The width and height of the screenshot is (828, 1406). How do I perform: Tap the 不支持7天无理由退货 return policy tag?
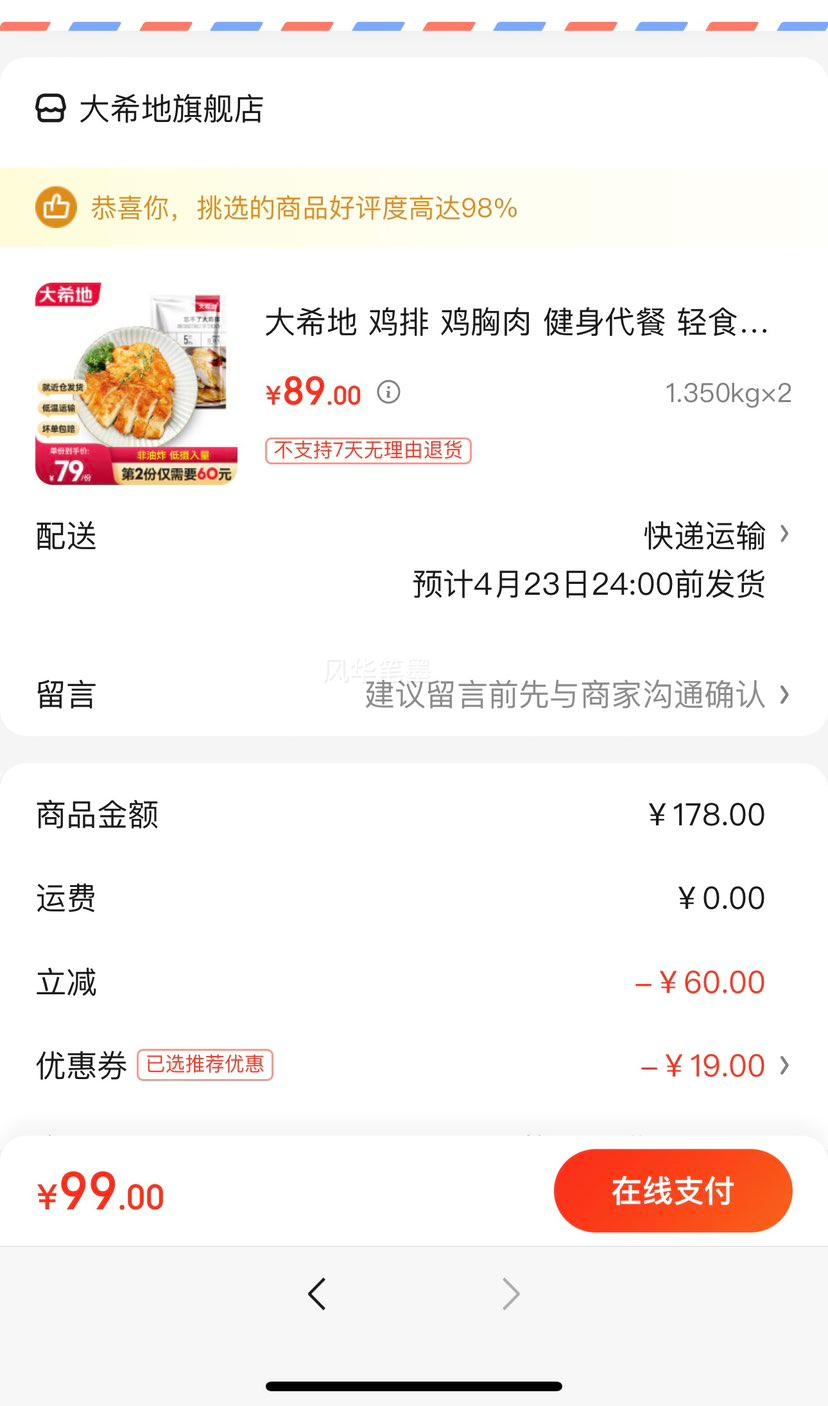[367, 451]
